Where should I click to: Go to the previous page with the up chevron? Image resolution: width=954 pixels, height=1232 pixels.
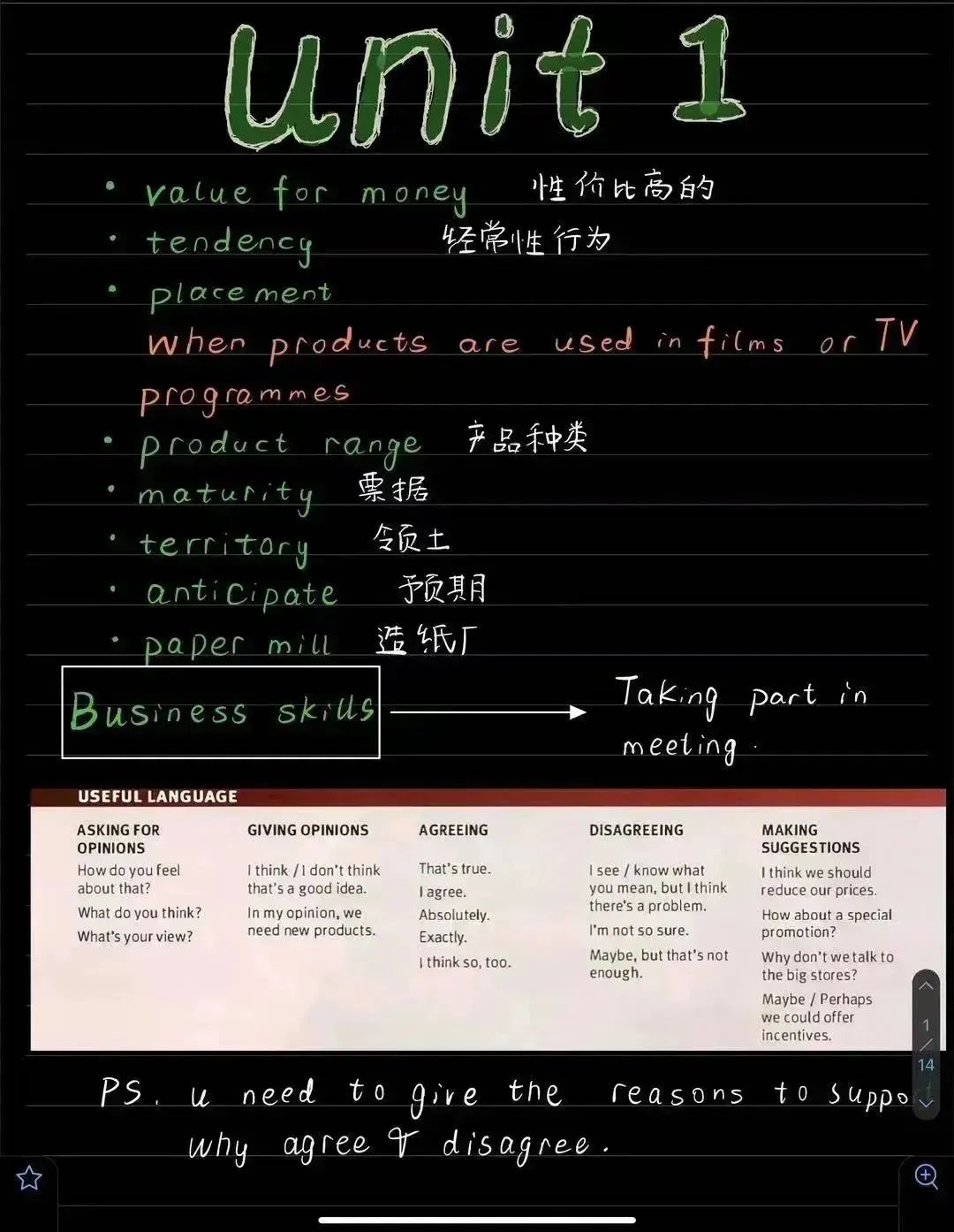tap(926, 985)
